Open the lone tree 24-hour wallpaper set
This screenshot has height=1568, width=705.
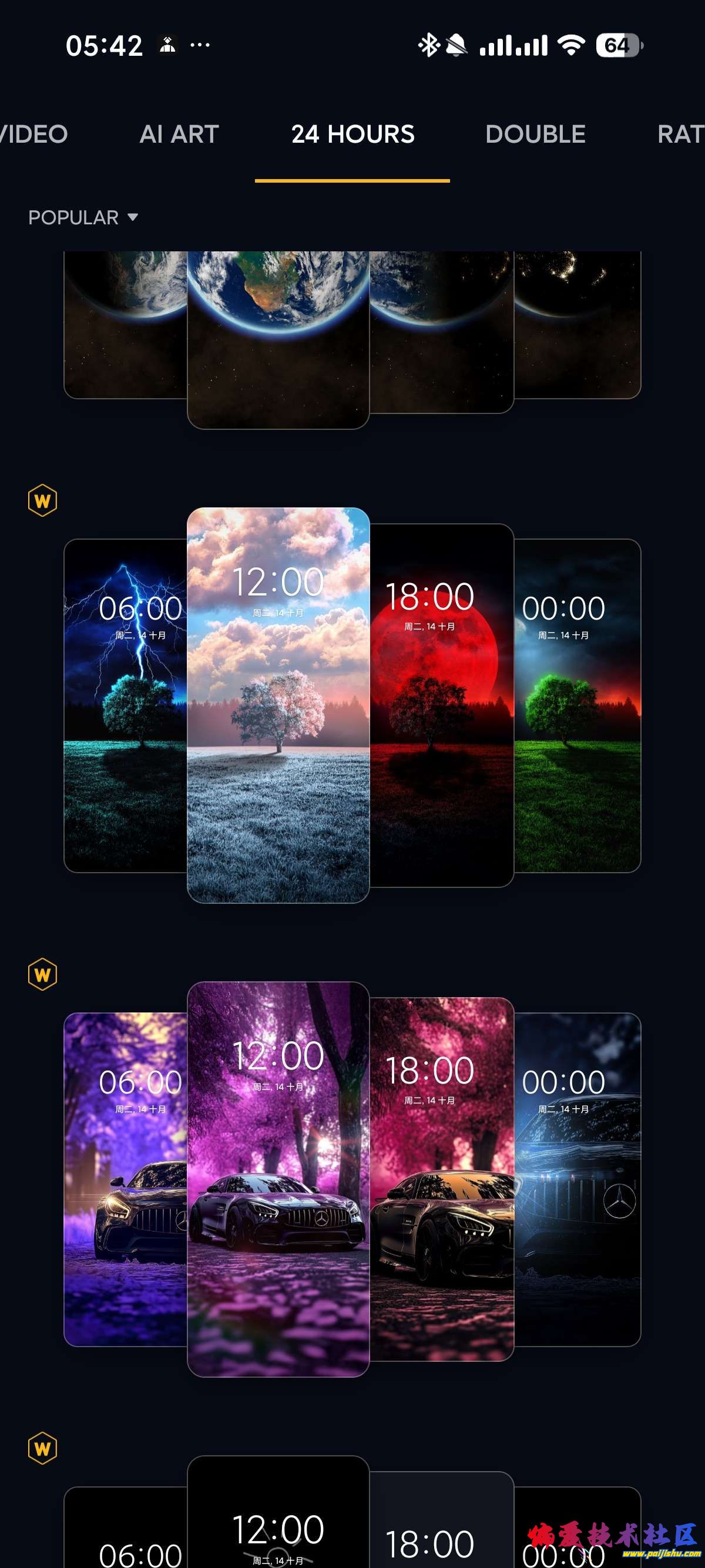pos(278,705)
